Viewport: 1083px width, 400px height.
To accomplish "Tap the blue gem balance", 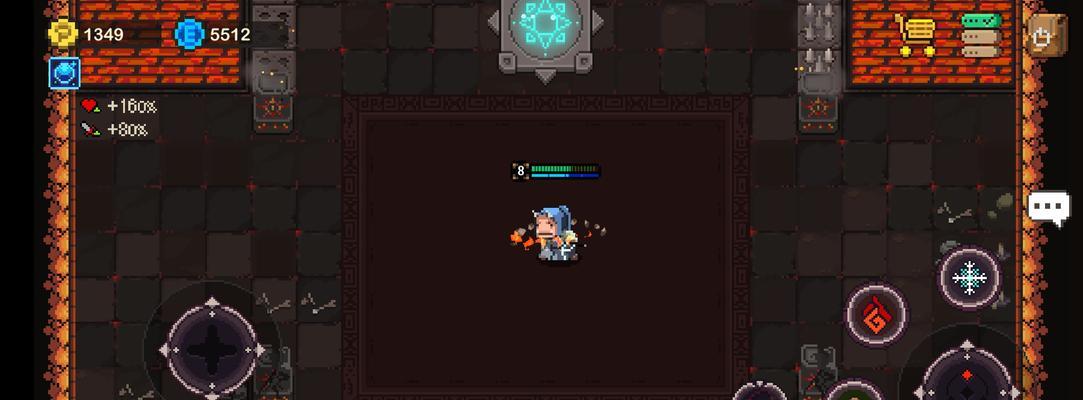I will [214, 34].
